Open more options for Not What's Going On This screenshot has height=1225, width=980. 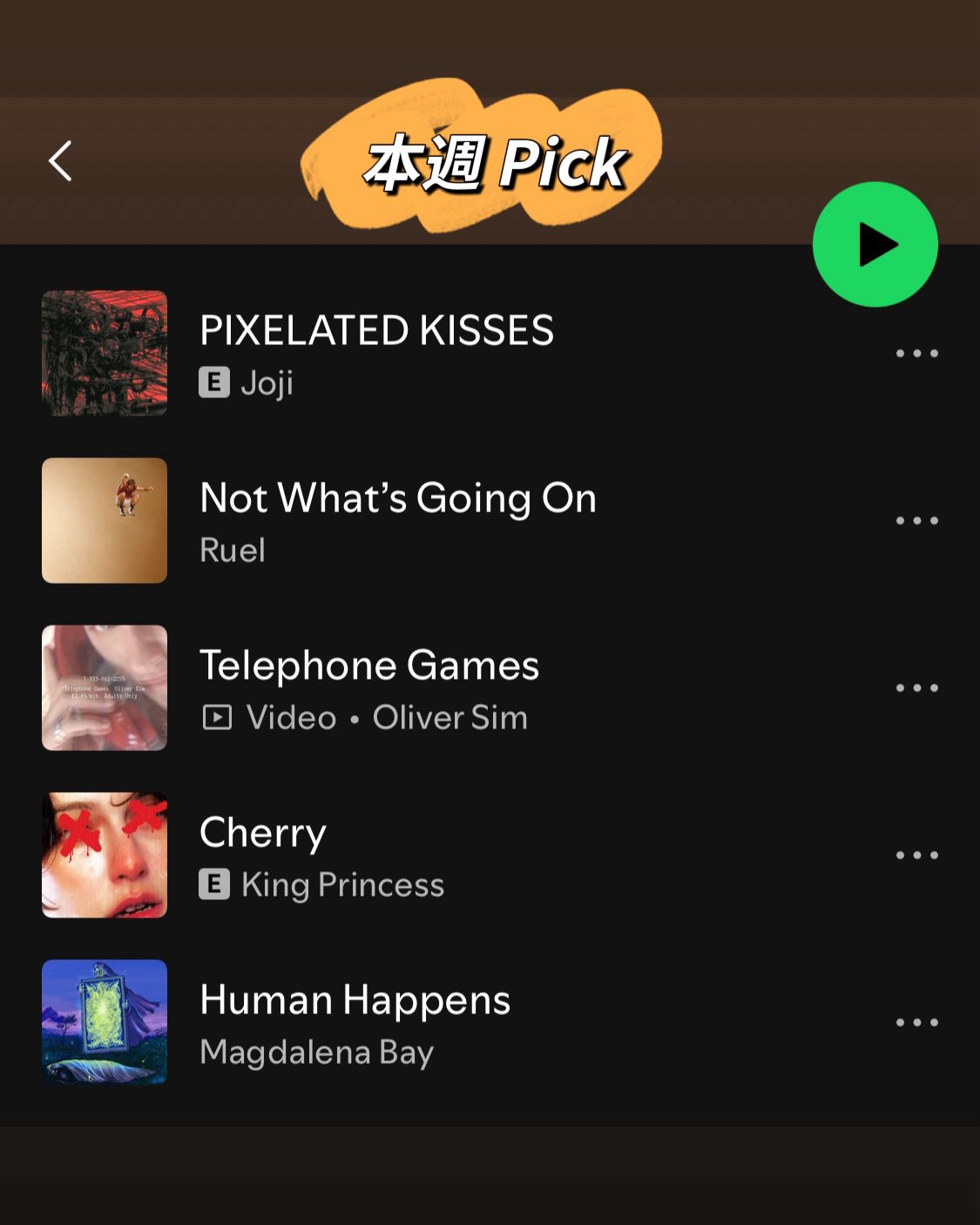coord(917,520)
